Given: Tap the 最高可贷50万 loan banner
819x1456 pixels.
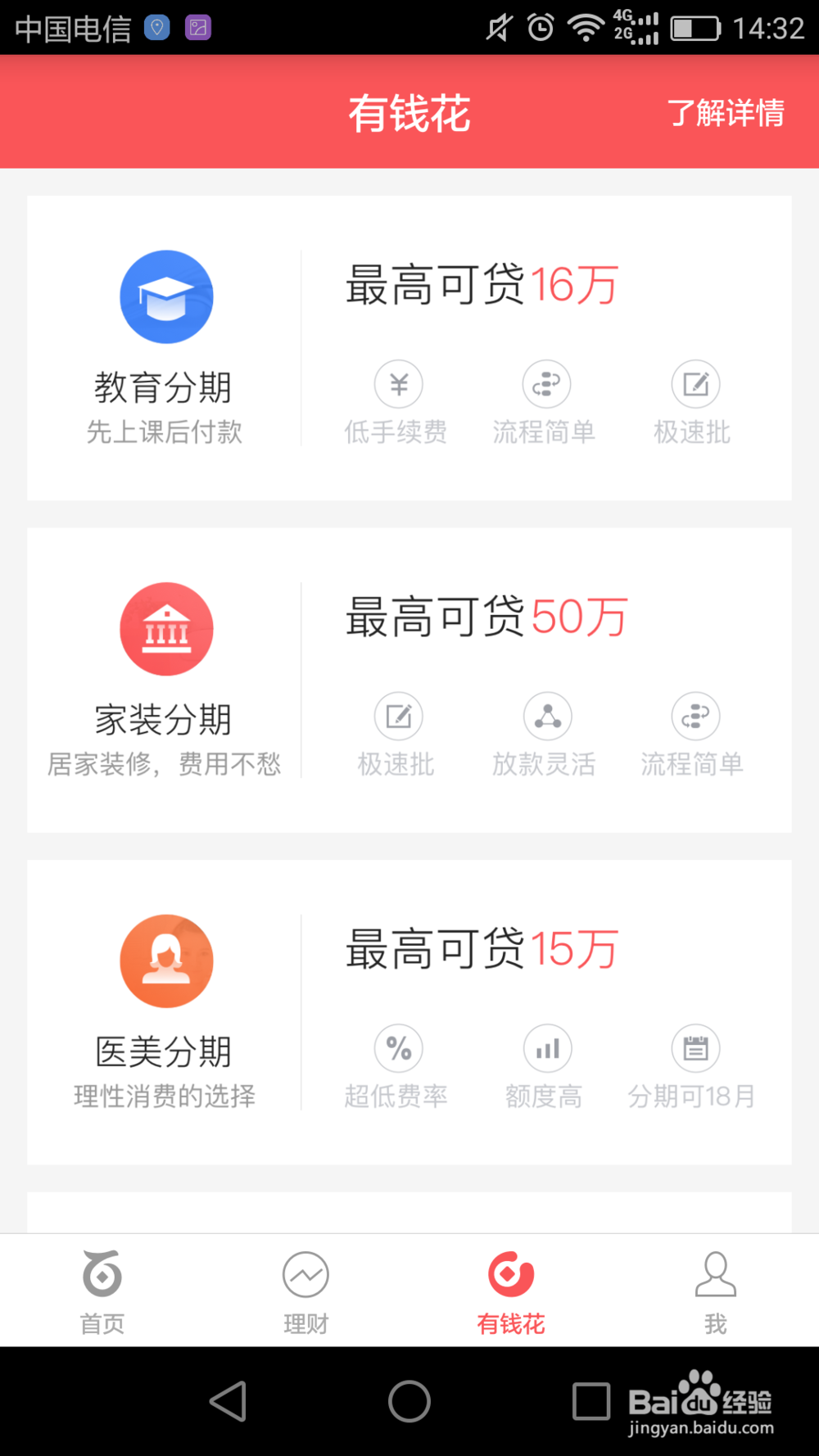Looking at the screenshot, I should point(485,617).
